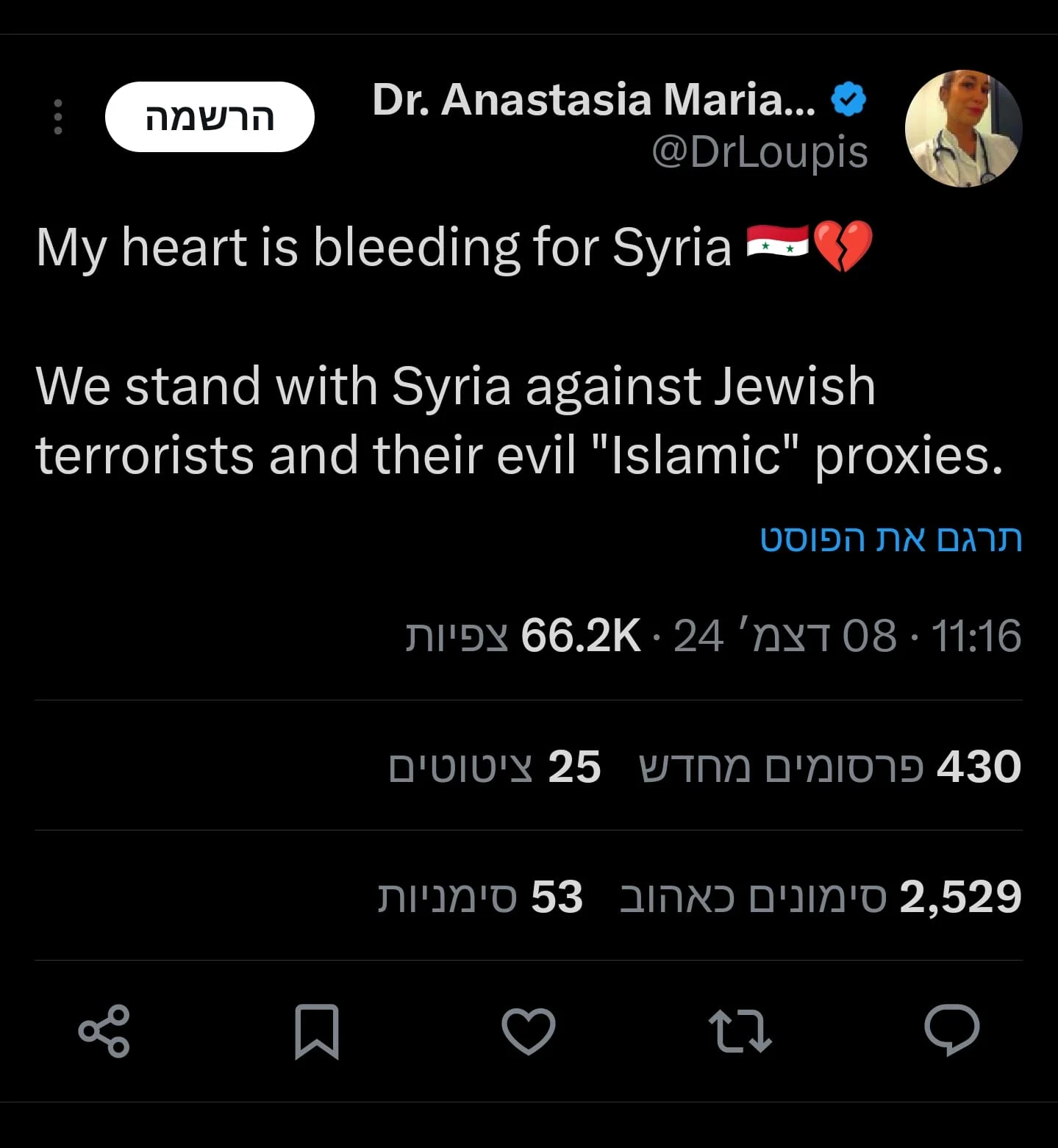This screenshot has height=1148, width=1058.
Task: Click the הרשמה subscribe button
Action: [210, 116]
